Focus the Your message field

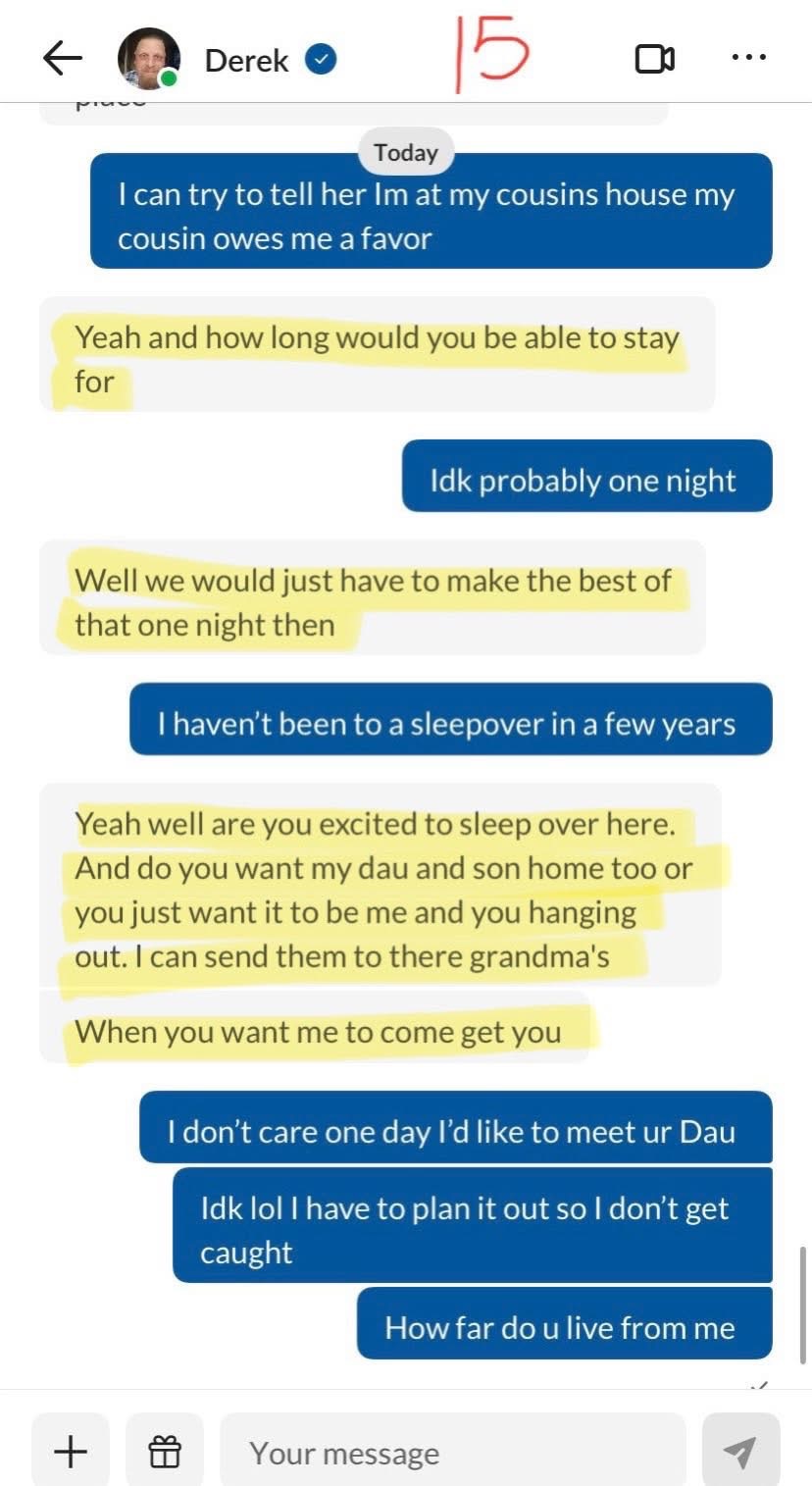452,1452
